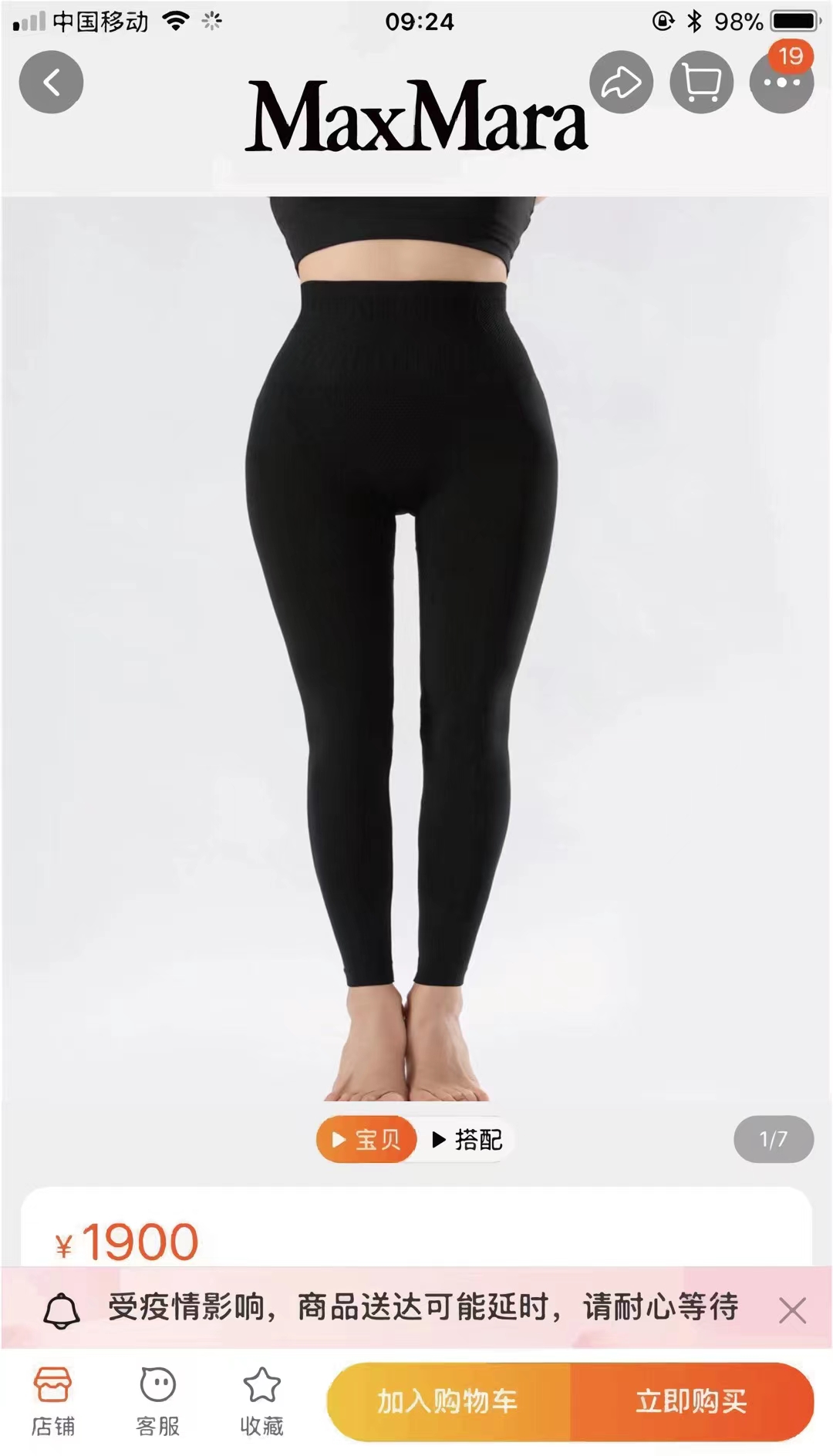This screenshot has height=1456, width=833.
Task: Tap 立即购买 to buy now
Action: pos(692,1401)
